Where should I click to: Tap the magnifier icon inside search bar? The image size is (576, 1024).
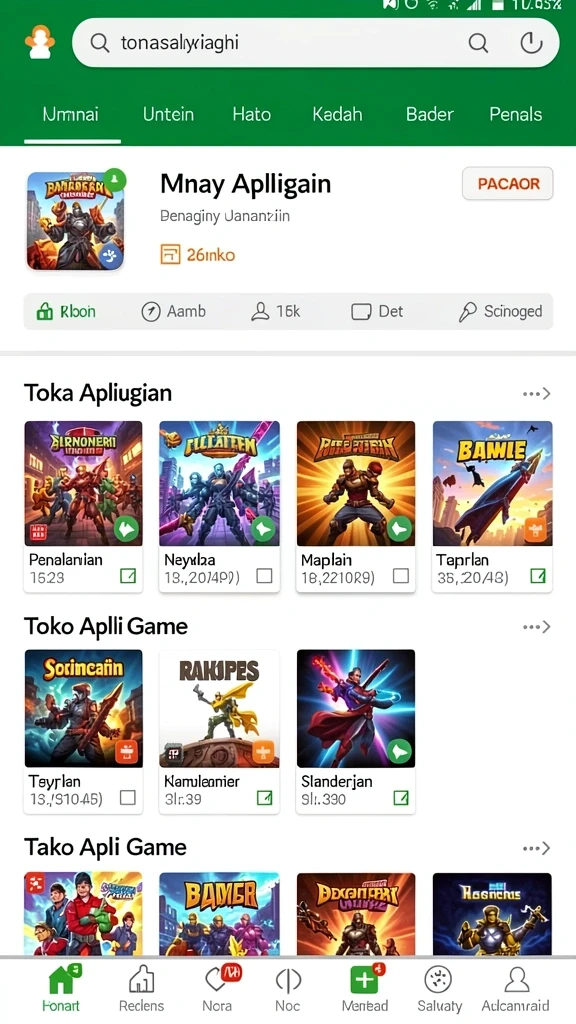478,43
